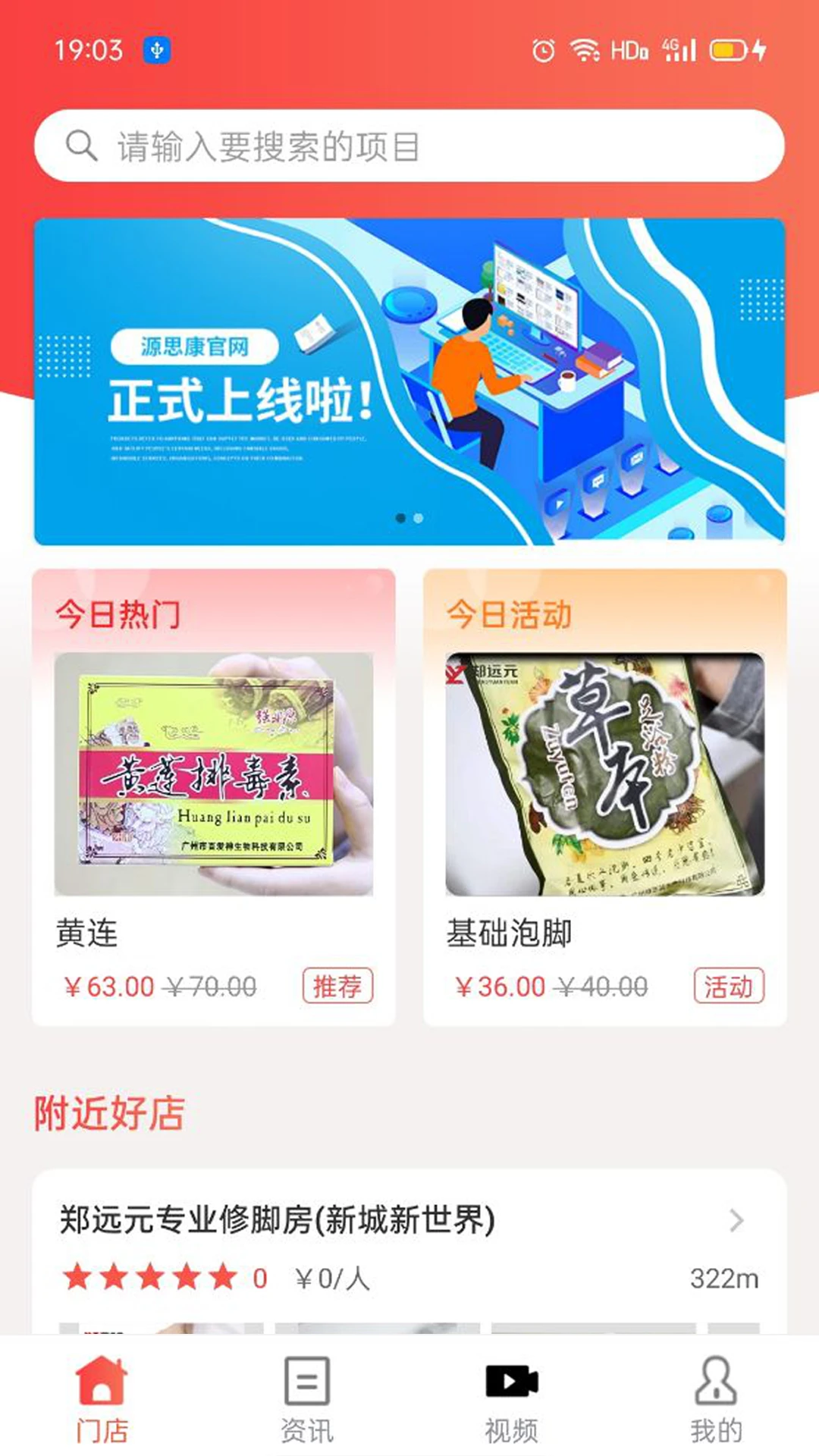819x1456 pixels.
Task: Open the 我的 profile icon
Action: (717, 1380)
